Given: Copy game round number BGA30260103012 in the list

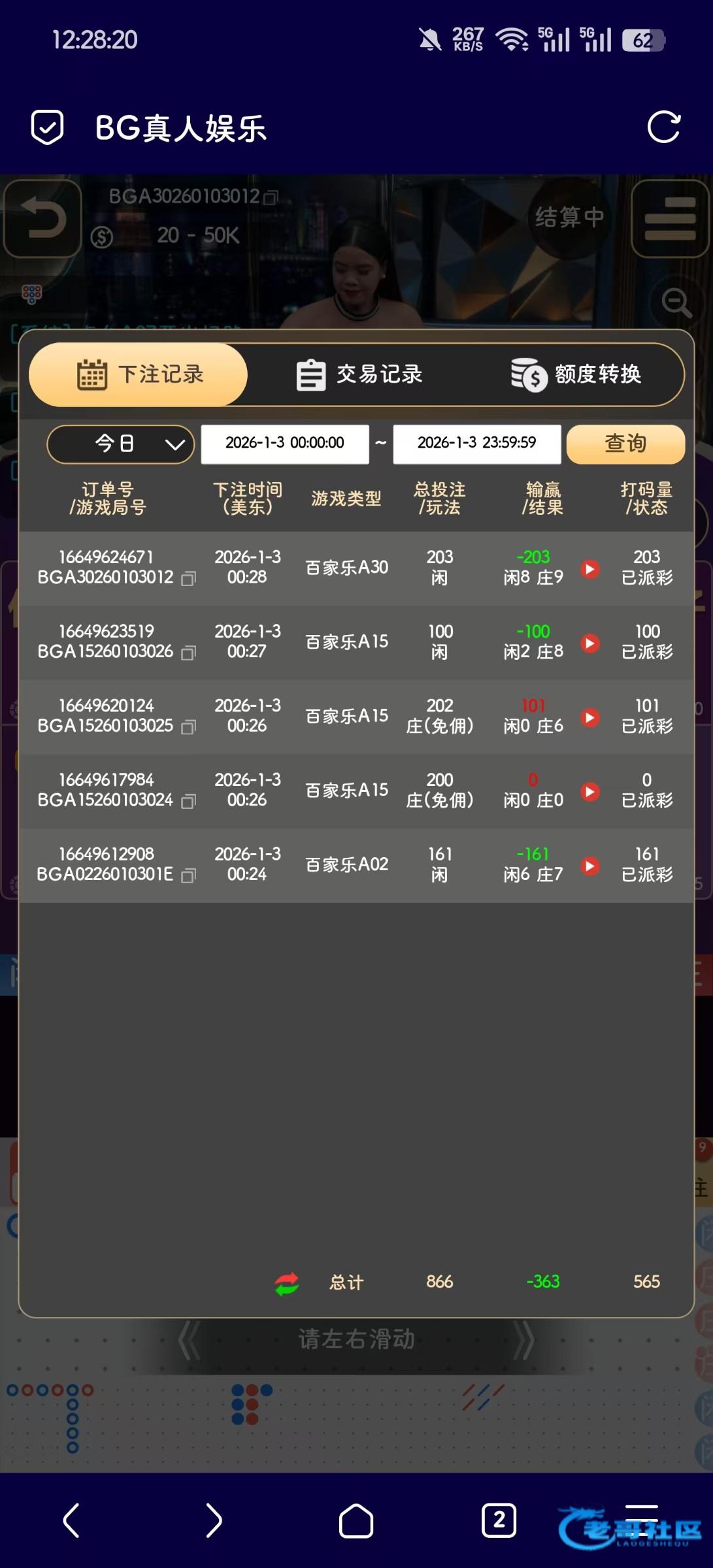Looking at the screenshot, I should pos(188,578).
